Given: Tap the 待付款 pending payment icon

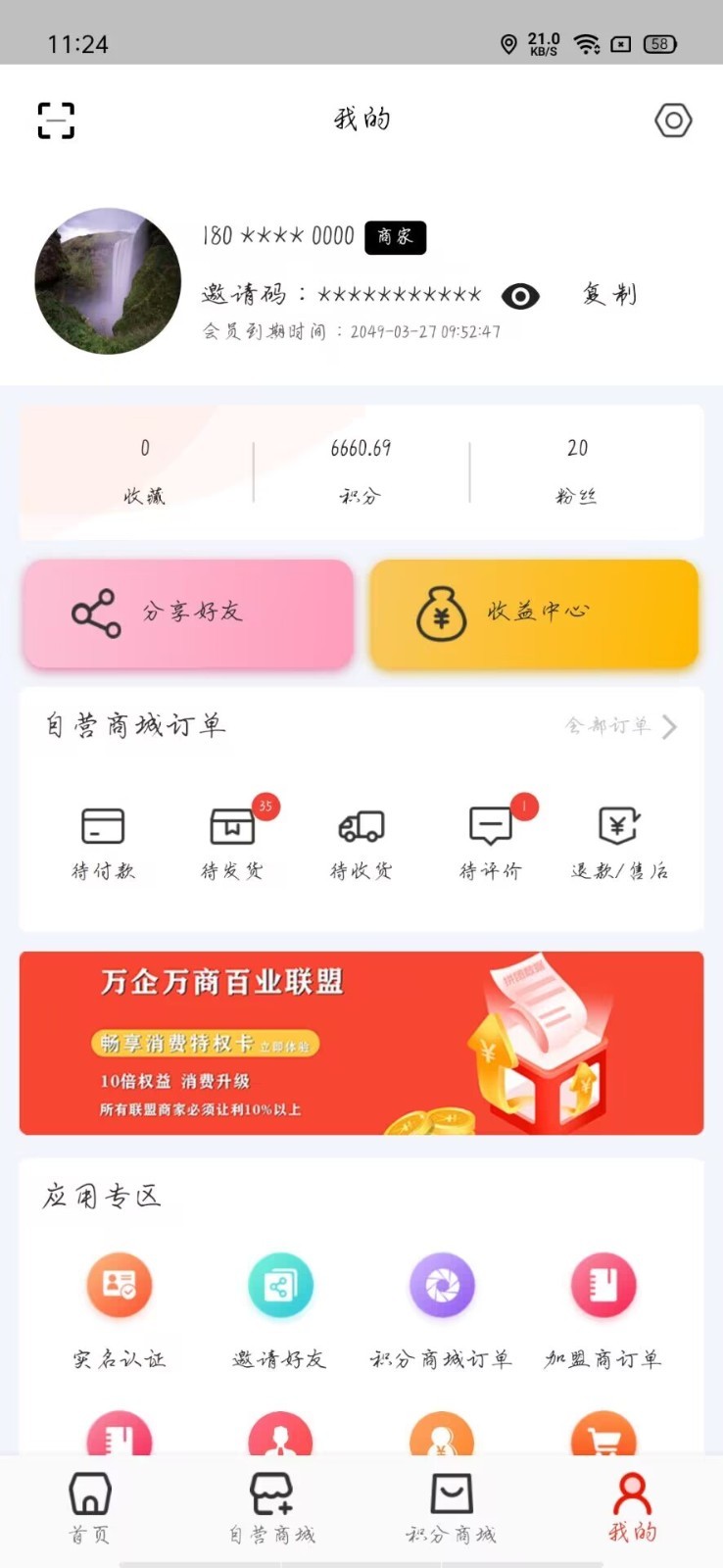Looking at the screenshot, I should tap(102, 828).
